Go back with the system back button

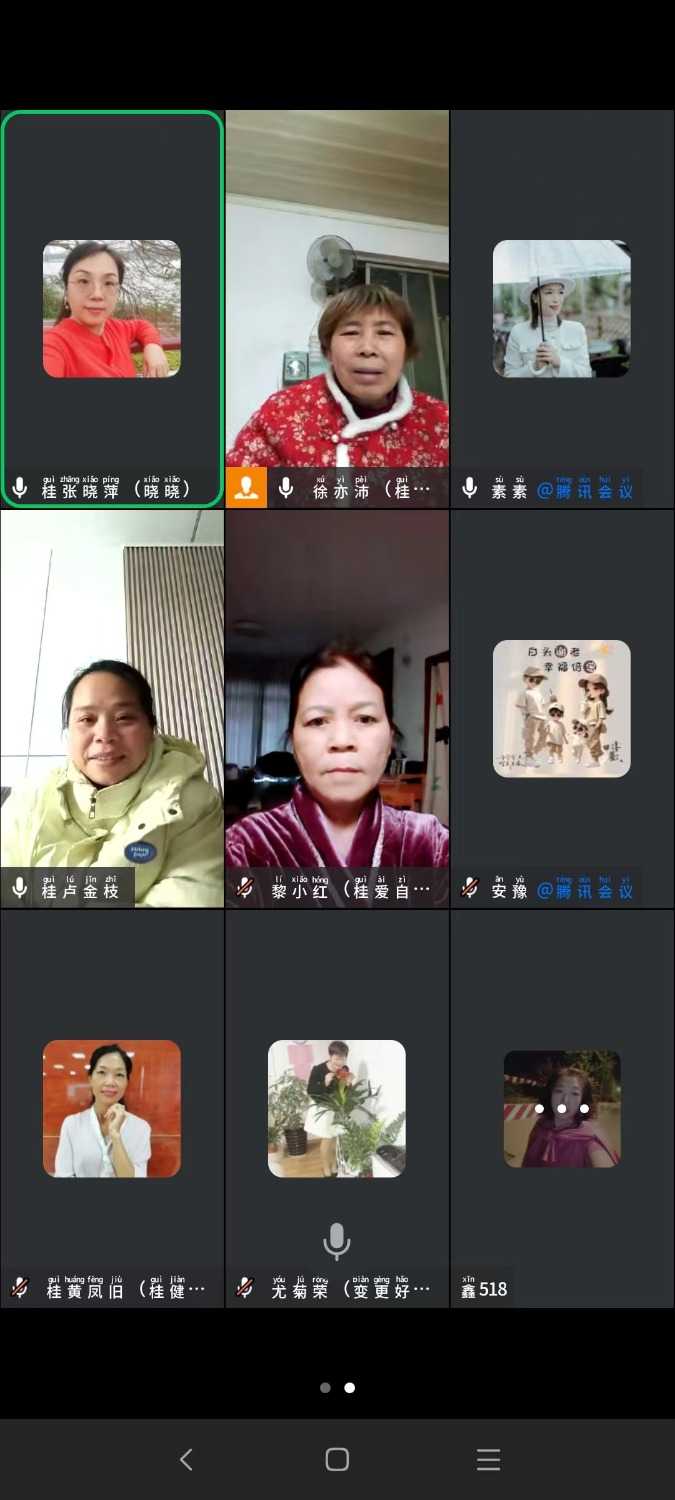pos(186,1459)
